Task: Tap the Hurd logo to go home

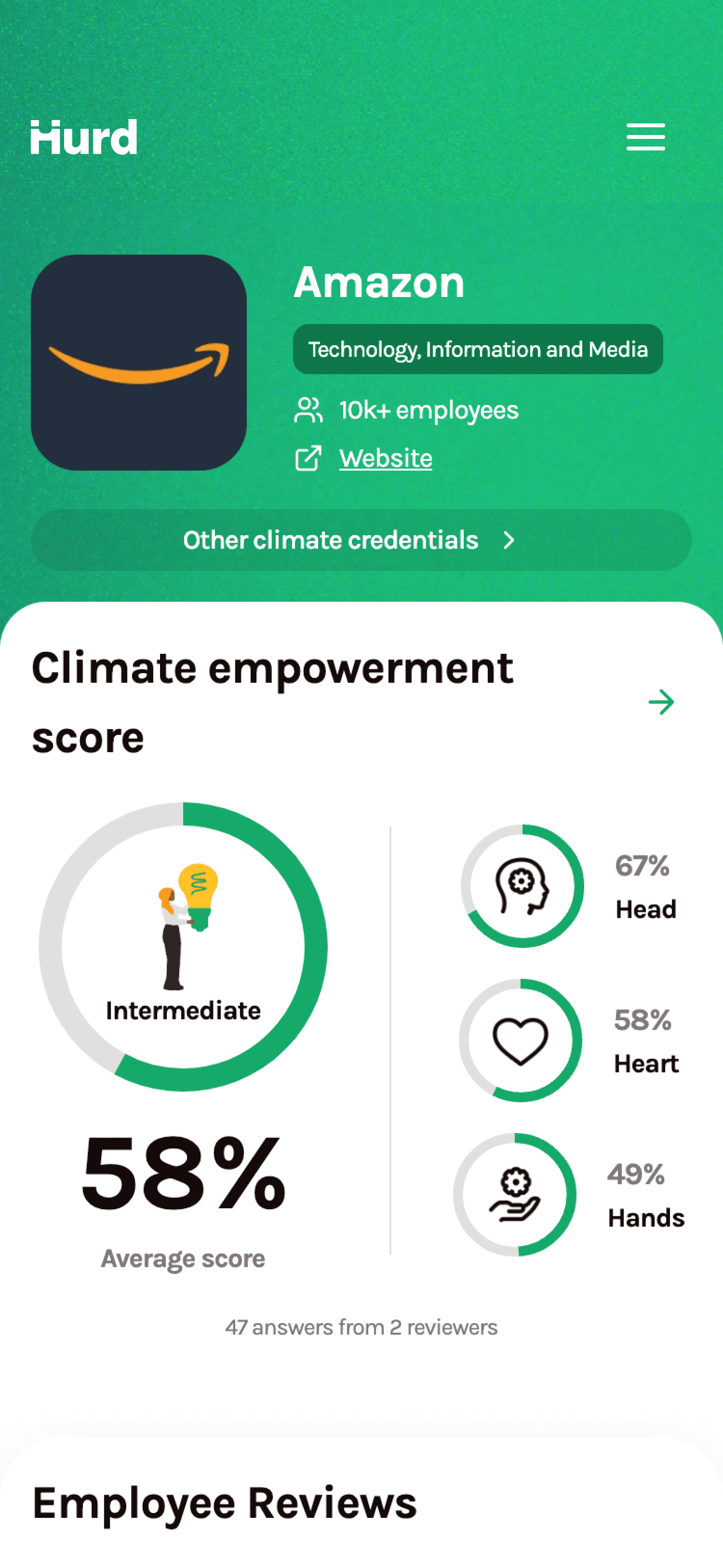Action: pyautogui.click(x=84, y=137)
